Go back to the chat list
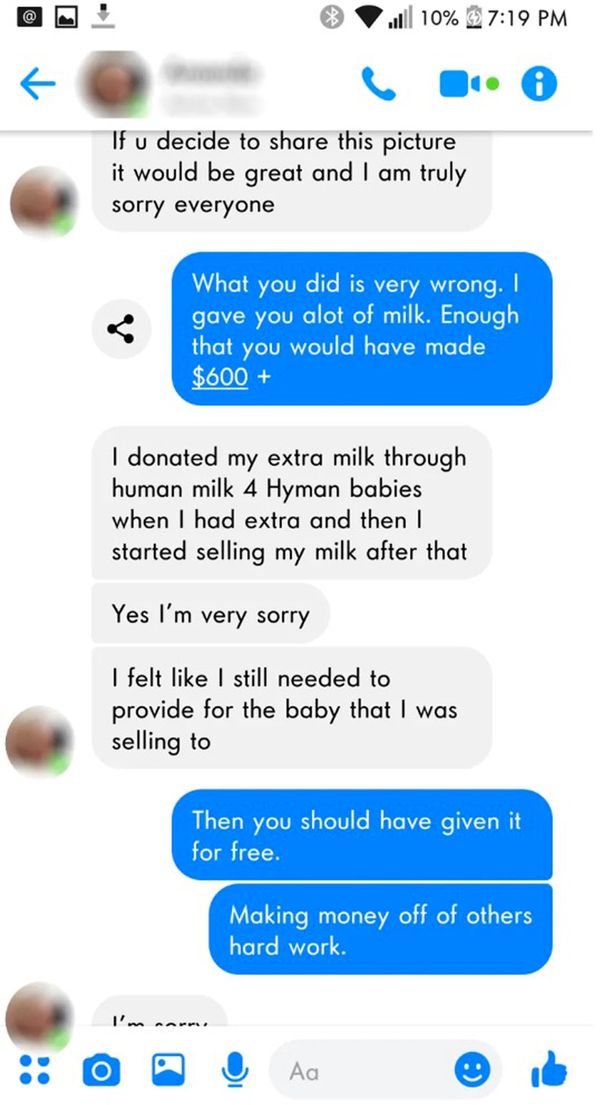The image size is (615, 1105). [36, 86]
